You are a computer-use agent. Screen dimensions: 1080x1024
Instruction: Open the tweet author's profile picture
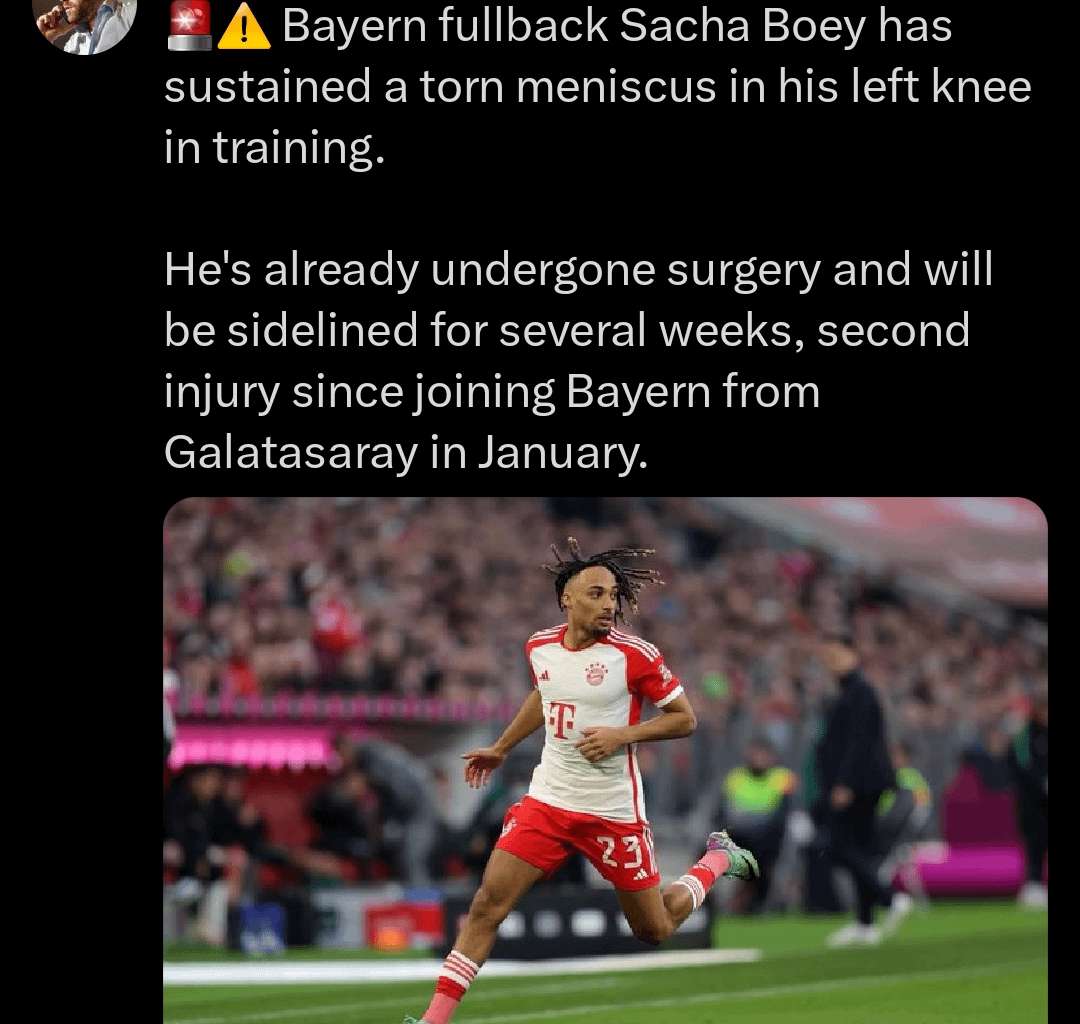coord(84,20)
